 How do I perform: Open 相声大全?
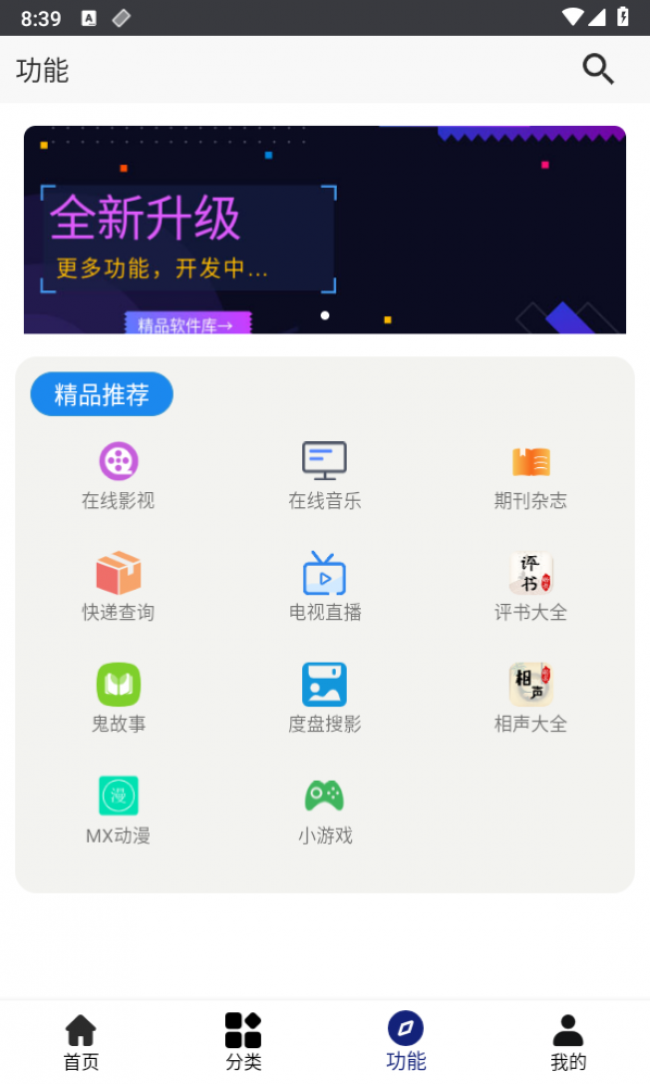click(x=530, y=699)
